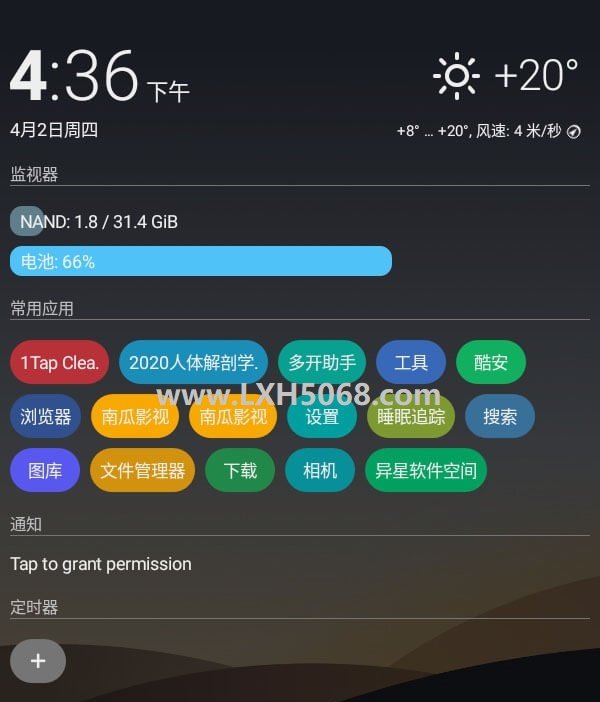The width and height of the screenshot is (600, 702).
Task: Launch the 酷安 app
Action: pyautogui.click(x=491, y=363)
